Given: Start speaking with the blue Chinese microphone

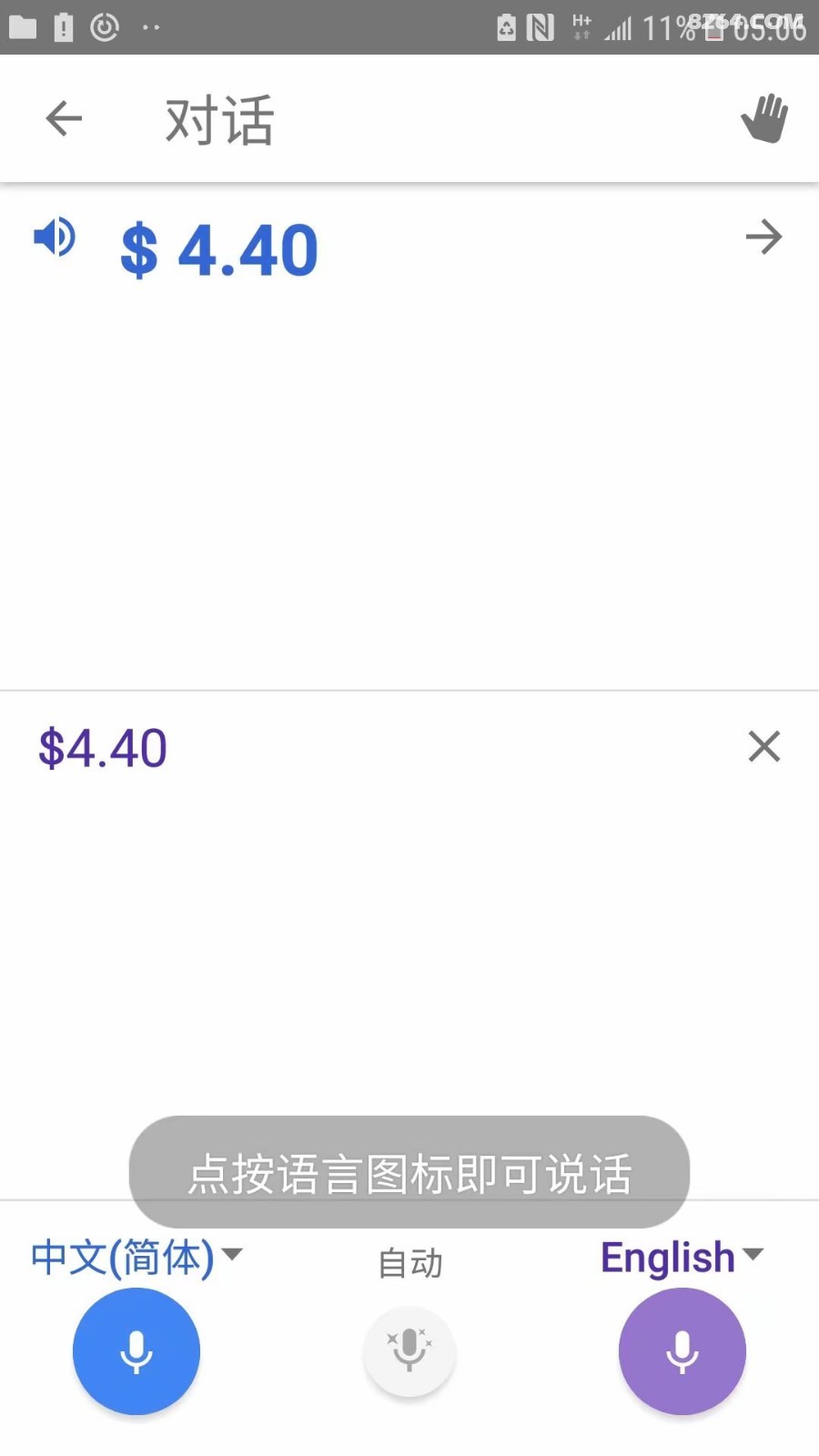Looking at the screenshot, I should pos(136,1351).
